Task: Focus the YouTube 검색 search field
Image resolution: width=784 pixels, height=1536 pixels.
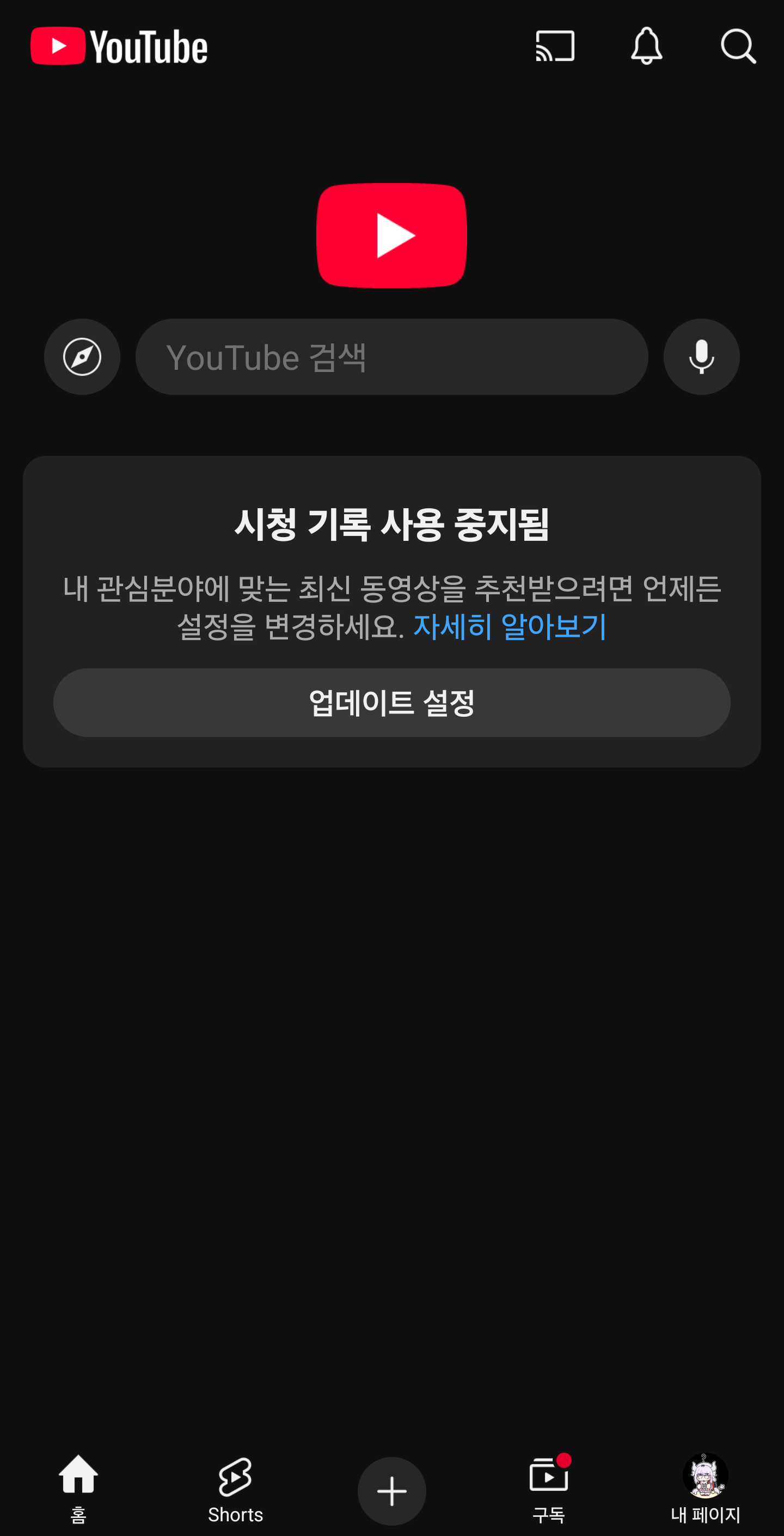Action: [x=391, y=357]
